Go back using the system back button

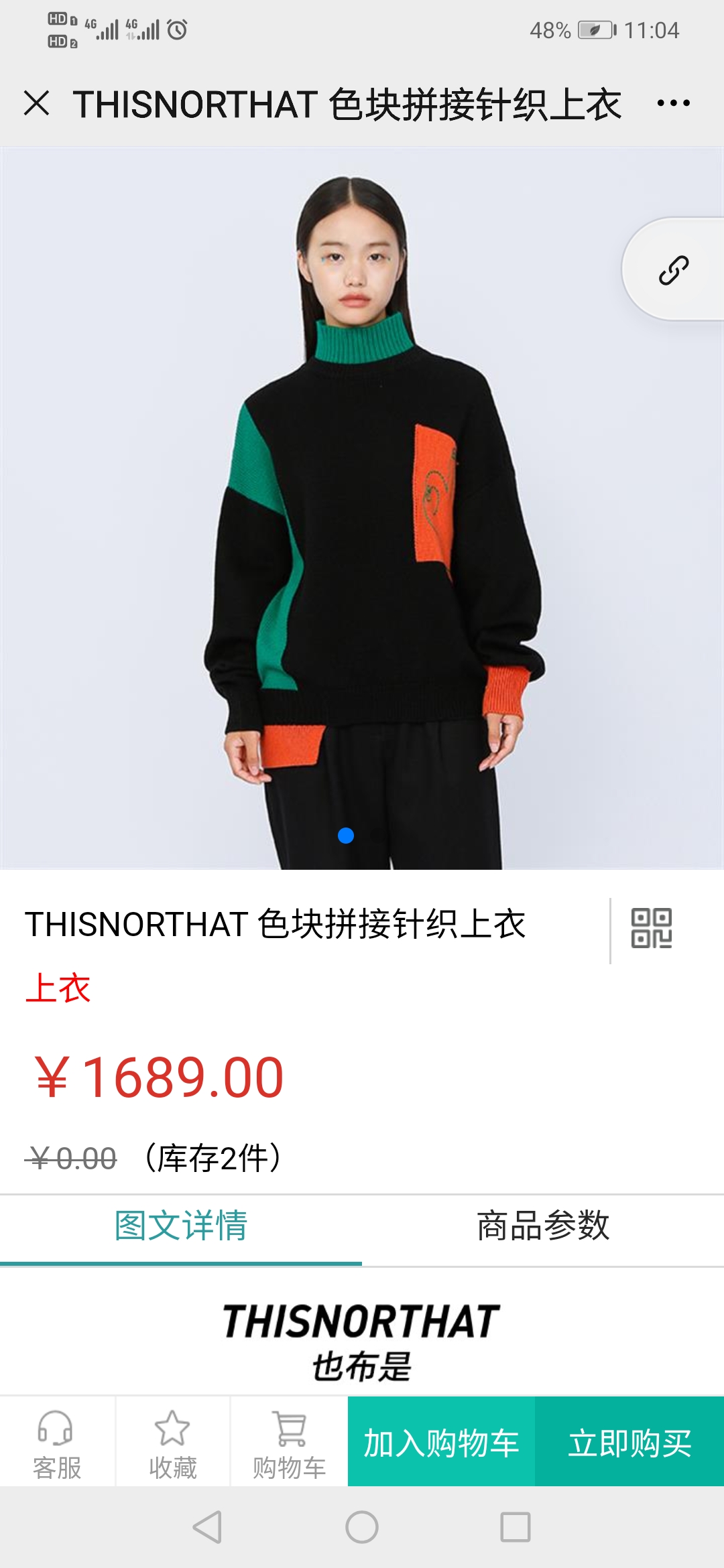[x=207, y=1527]
